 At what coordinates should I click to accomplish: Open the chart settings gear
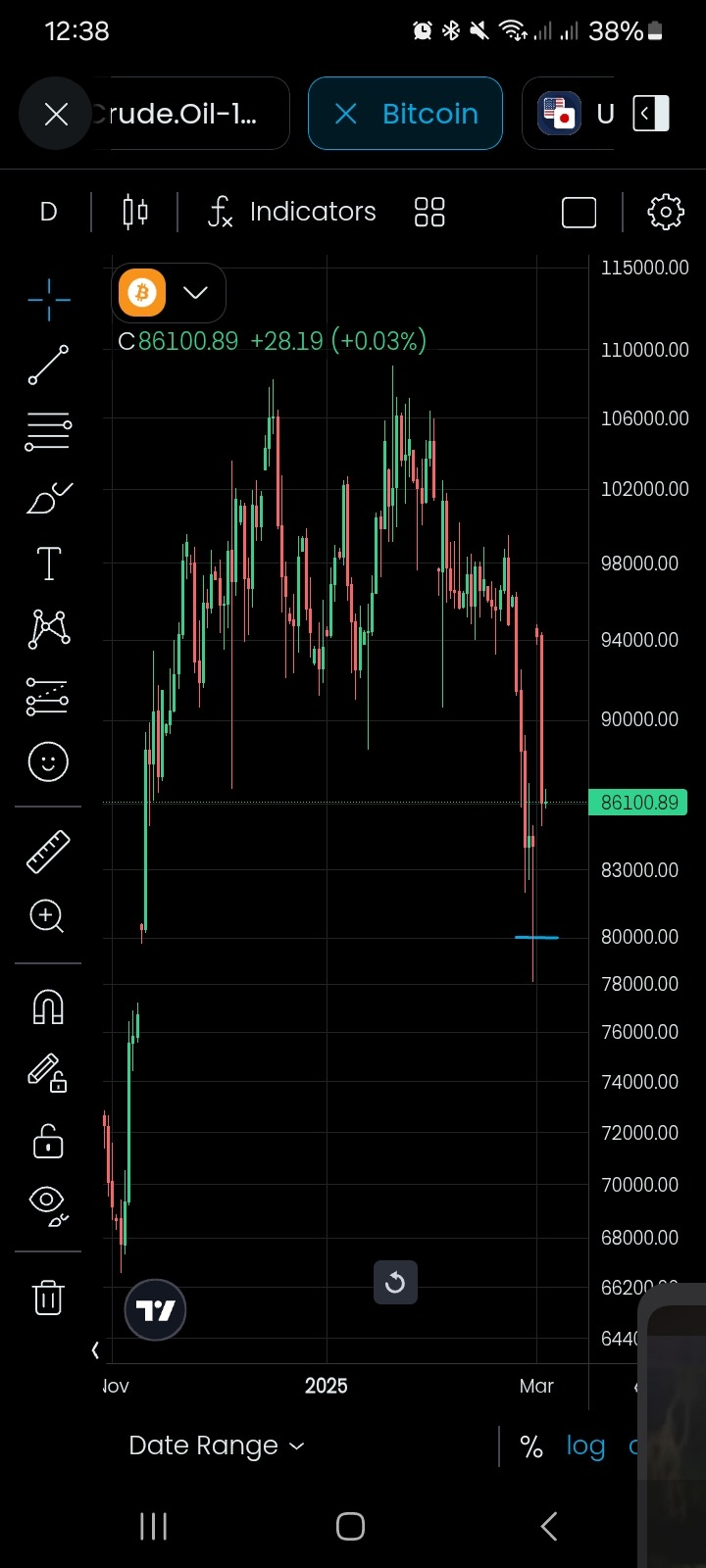click(x=666, y=212)
